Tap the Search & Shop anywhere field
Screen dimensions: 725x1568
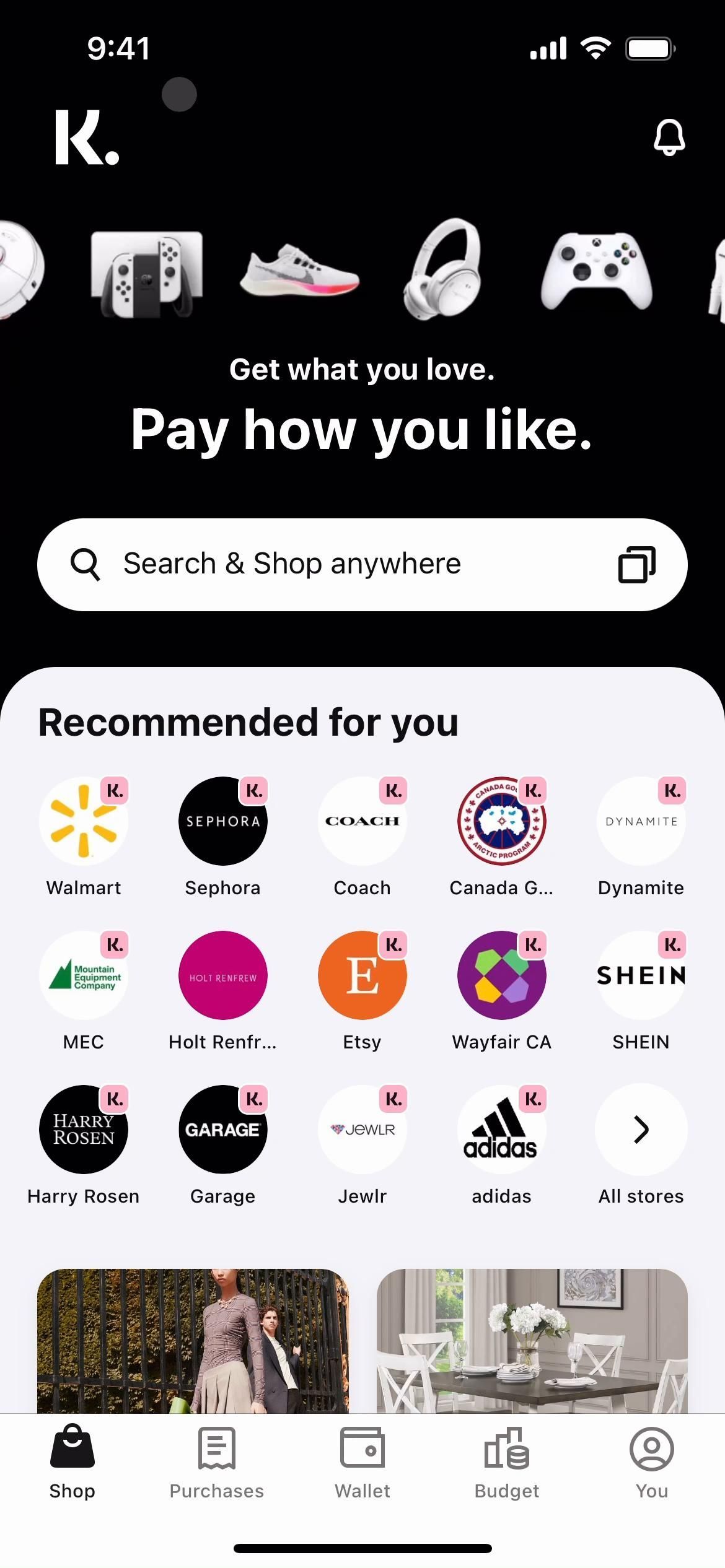pyautogui.click(x=335, y=564)
